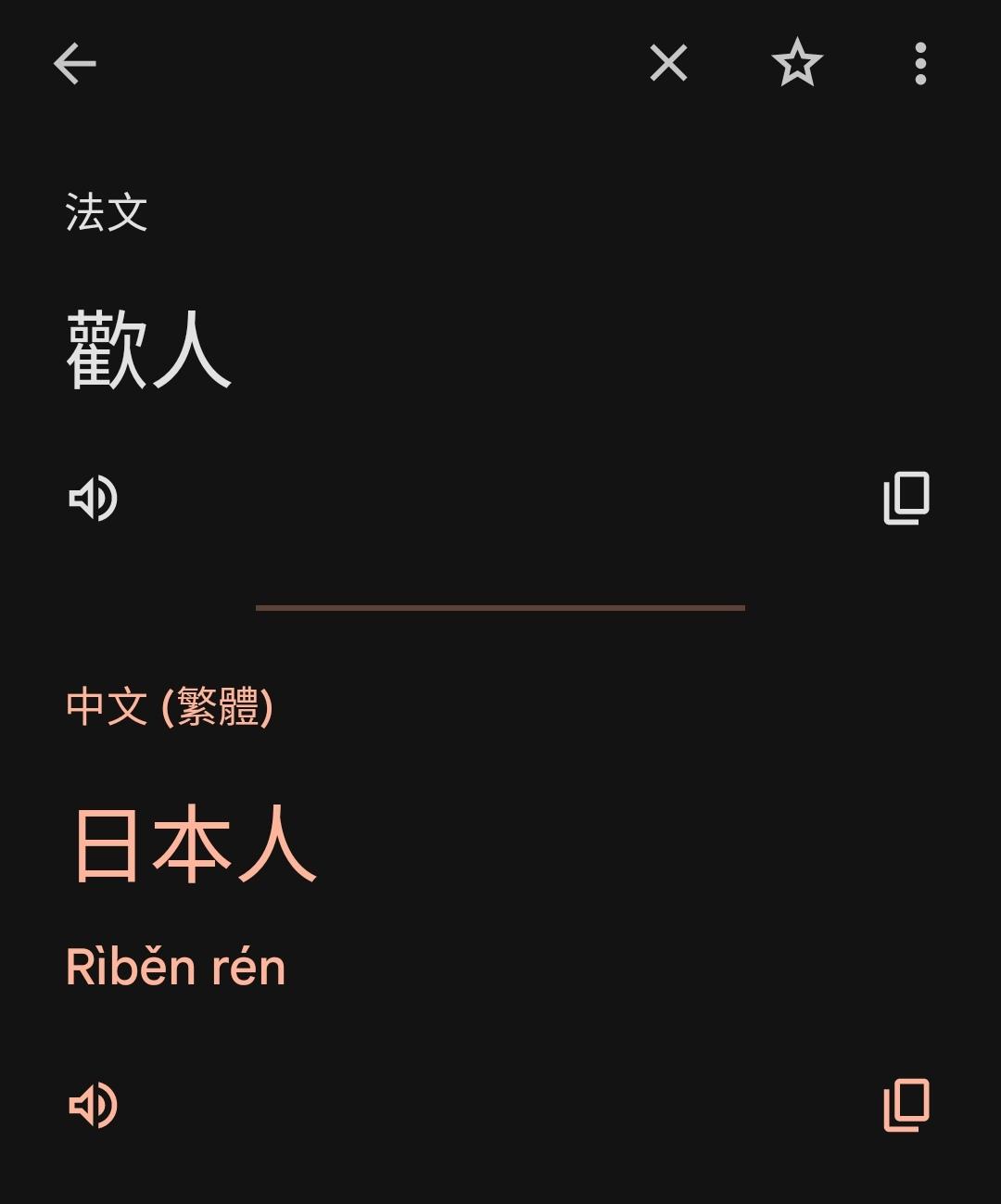
Task: Open the three-dot overflow menu
Action: point(919,64)
